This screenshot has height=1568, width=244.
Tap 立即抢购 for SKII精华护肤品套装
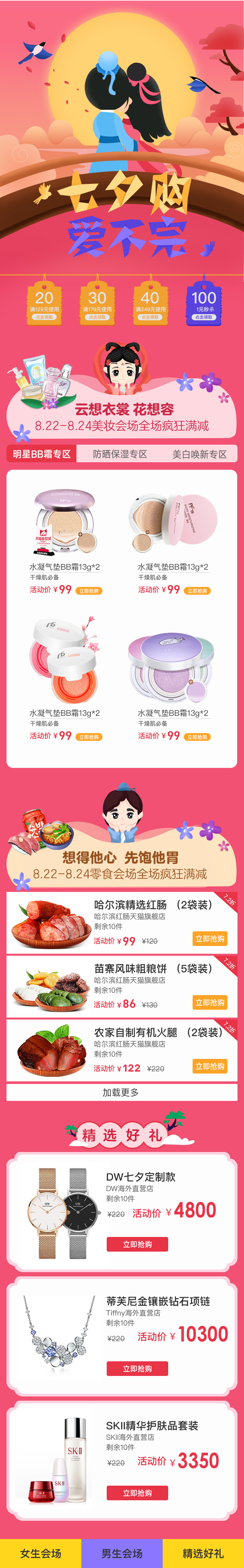click(x=137, y=1492)
